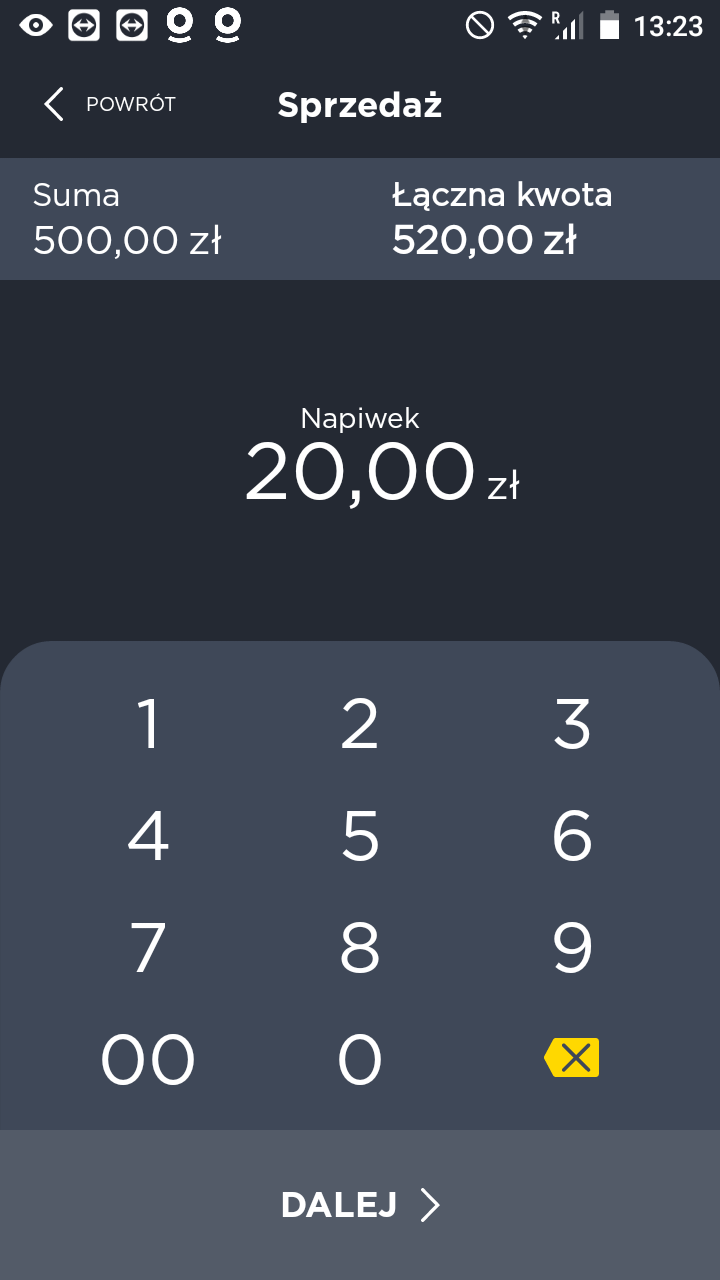The width and height of the screenshot is (720, 1280).
Task: Tap the number 2 key
Action: [360, 724]
